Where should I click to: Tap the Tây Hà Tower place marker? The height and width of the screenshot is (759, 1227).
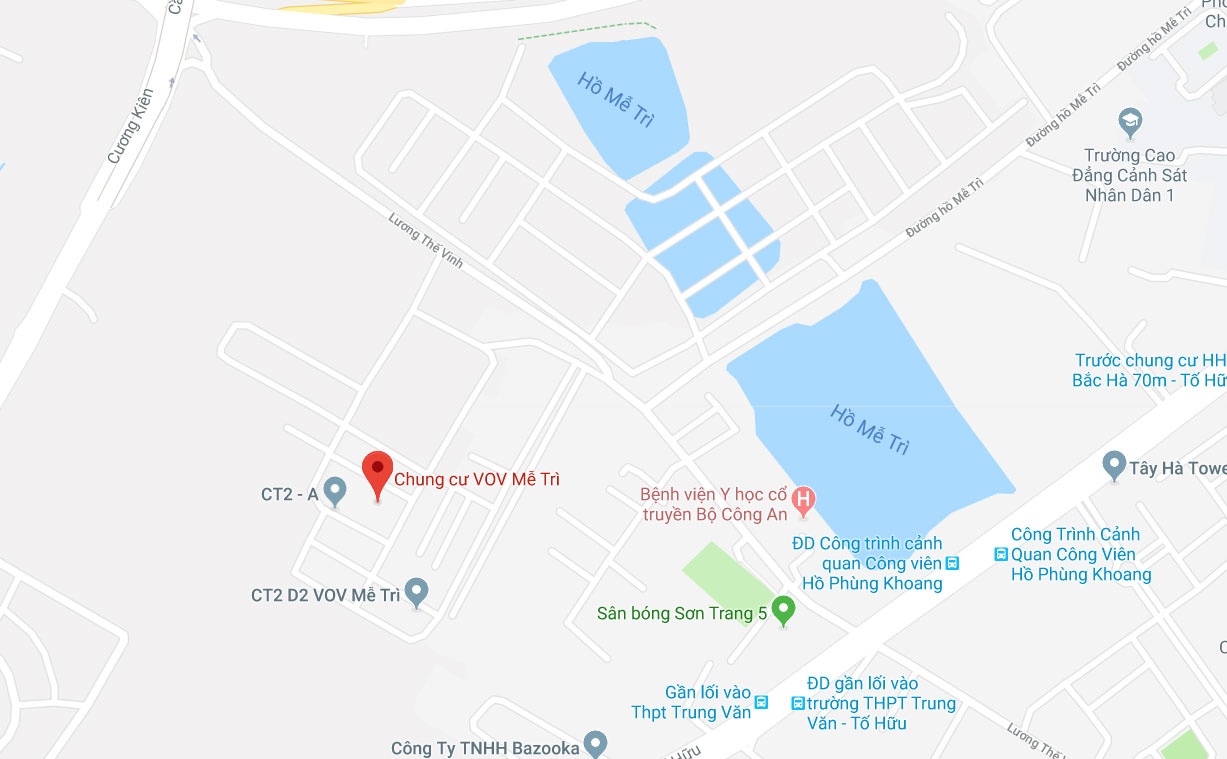pos(1113,465)
